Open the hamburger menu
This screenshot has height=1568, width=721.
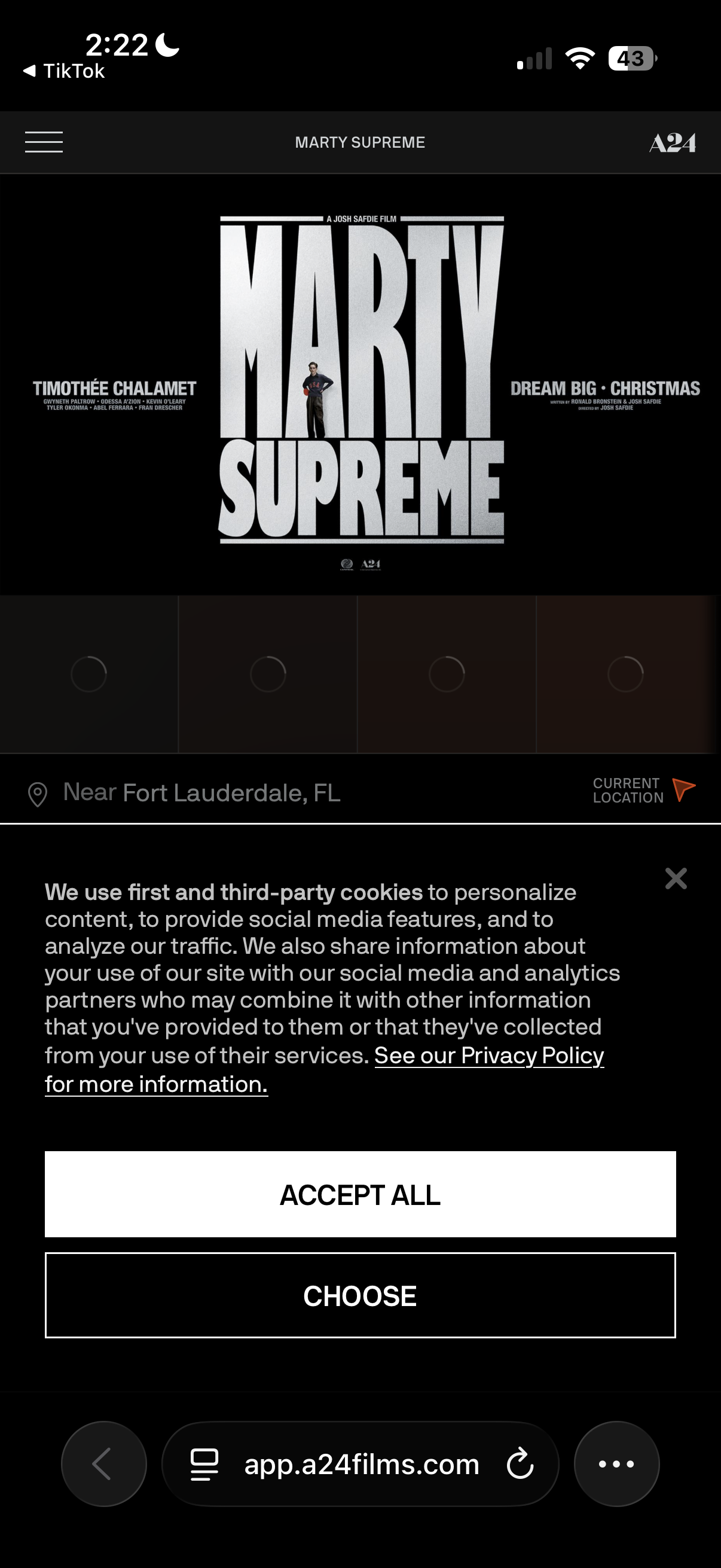click(x=44, y=142)
